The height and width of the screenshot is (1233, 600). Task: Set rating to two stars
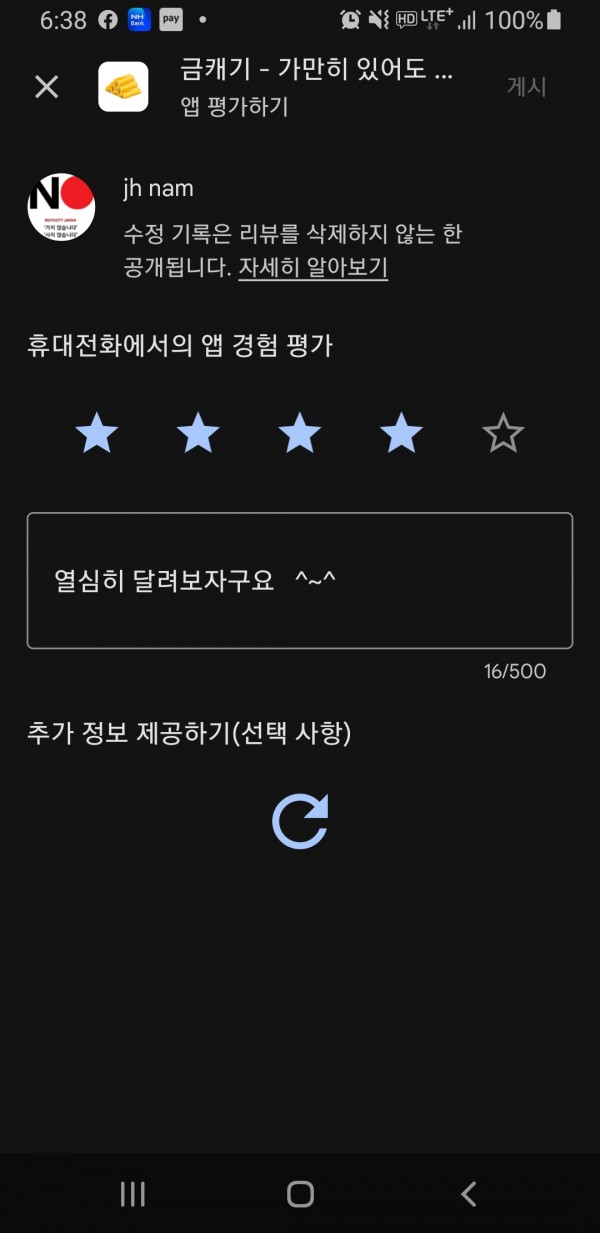pos(198,433)
